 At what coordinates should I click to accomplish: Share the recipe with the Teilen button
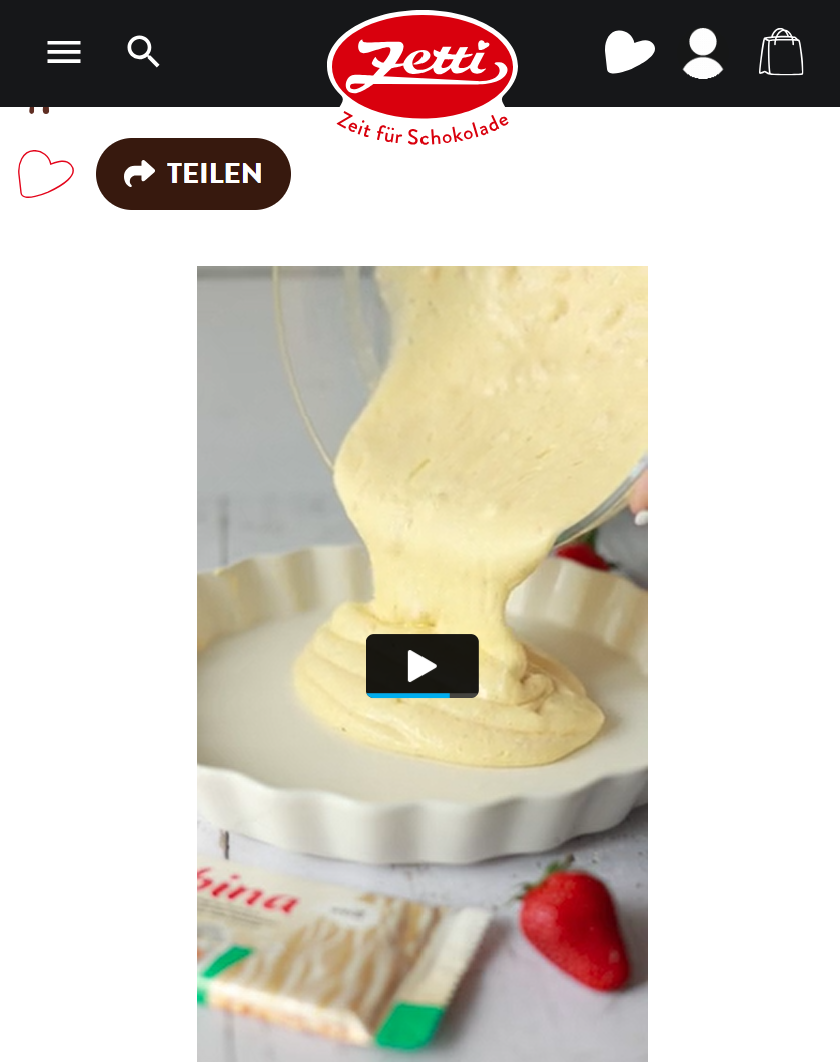[193, 174]
